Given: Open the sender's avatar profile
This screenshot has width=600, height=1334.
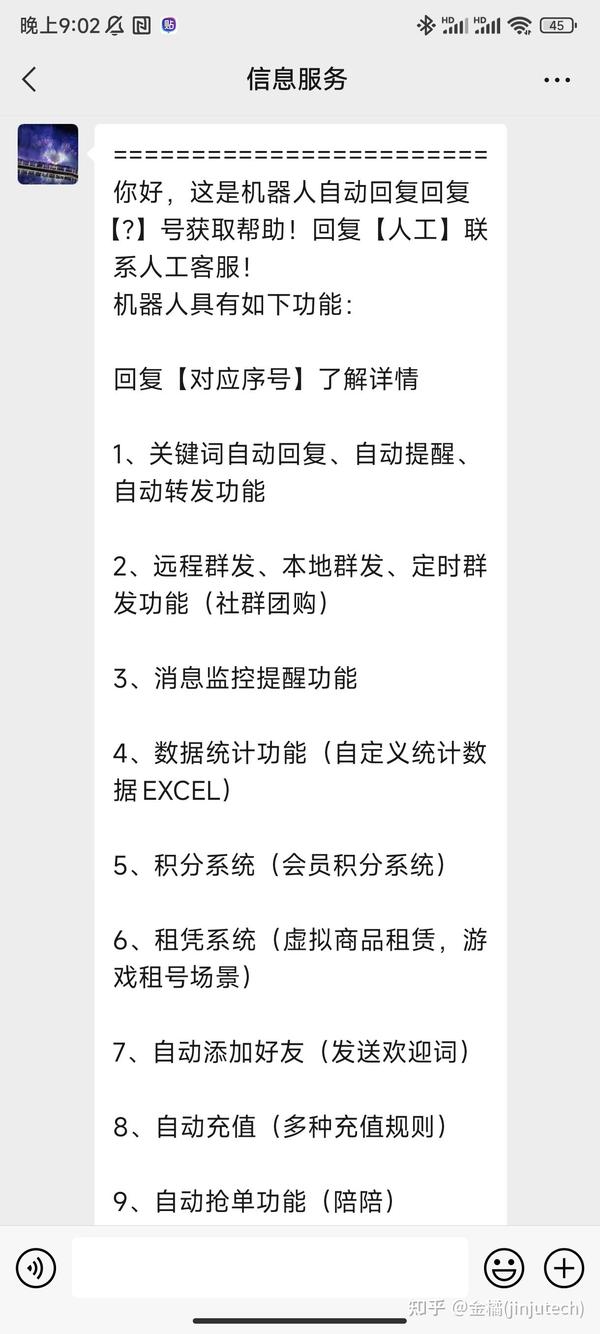Looking at the screenshot, I should click(48, 154).
